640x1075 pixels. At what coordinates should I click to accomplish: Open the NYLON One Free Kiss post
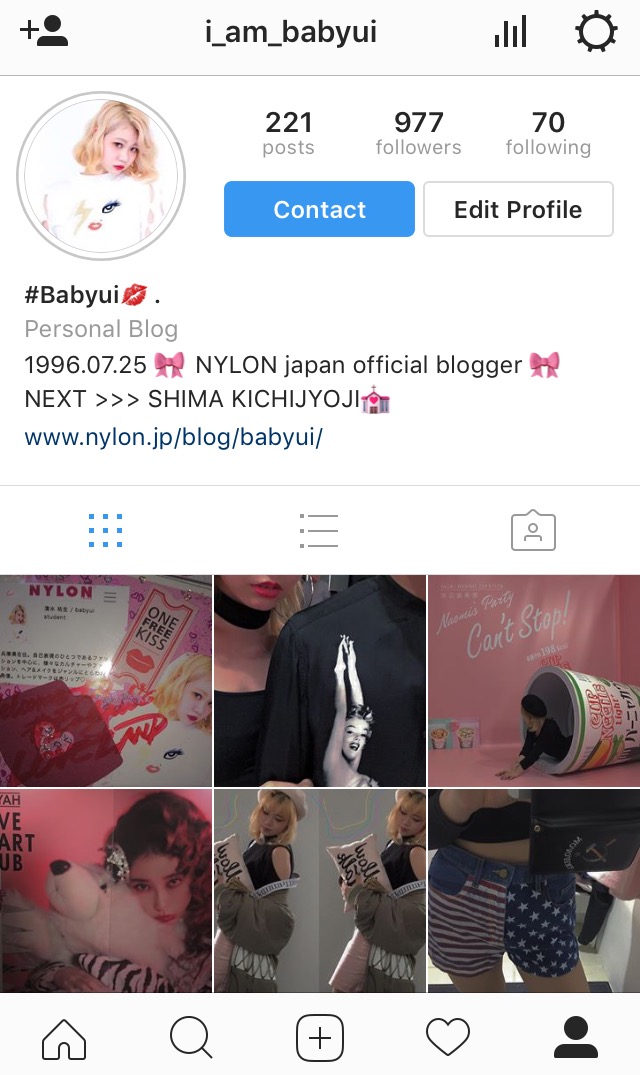105,680
